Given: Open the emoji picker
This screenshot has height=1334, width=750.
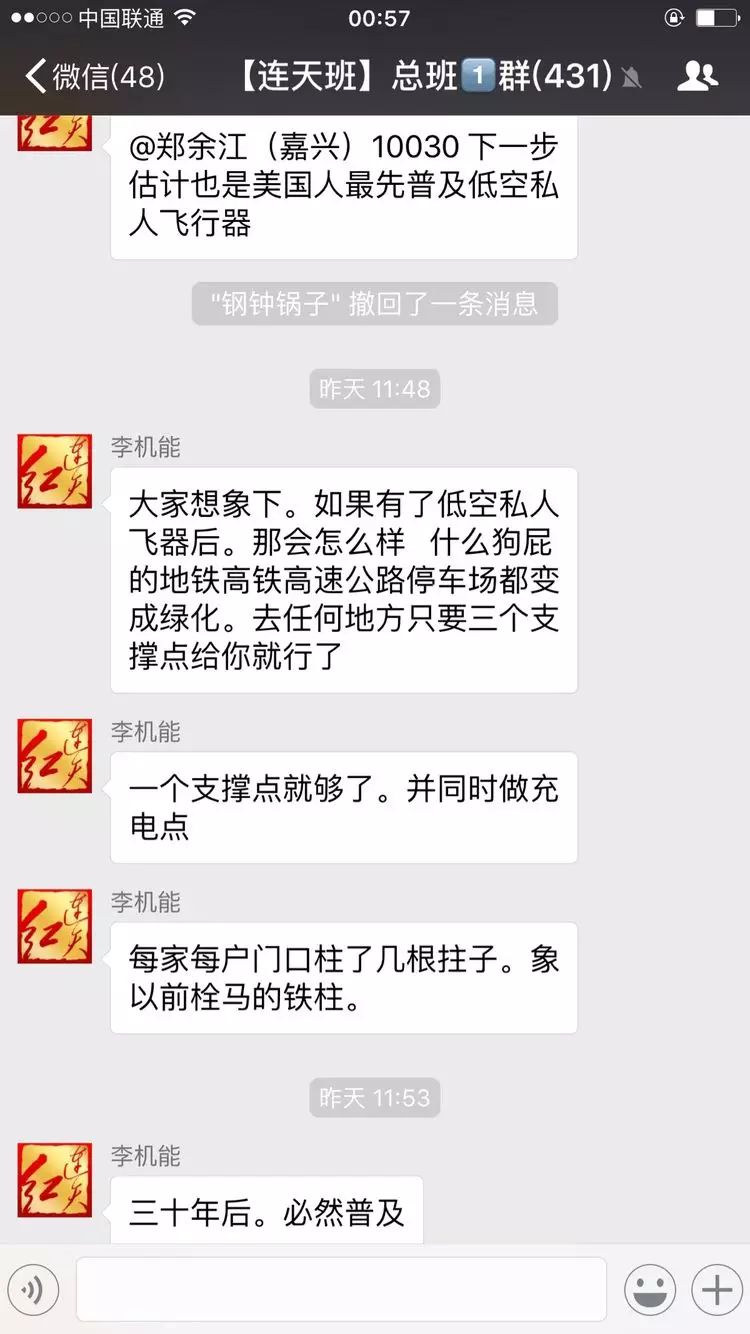Looking at the screenshot, I should click(x=650, y=1290).
